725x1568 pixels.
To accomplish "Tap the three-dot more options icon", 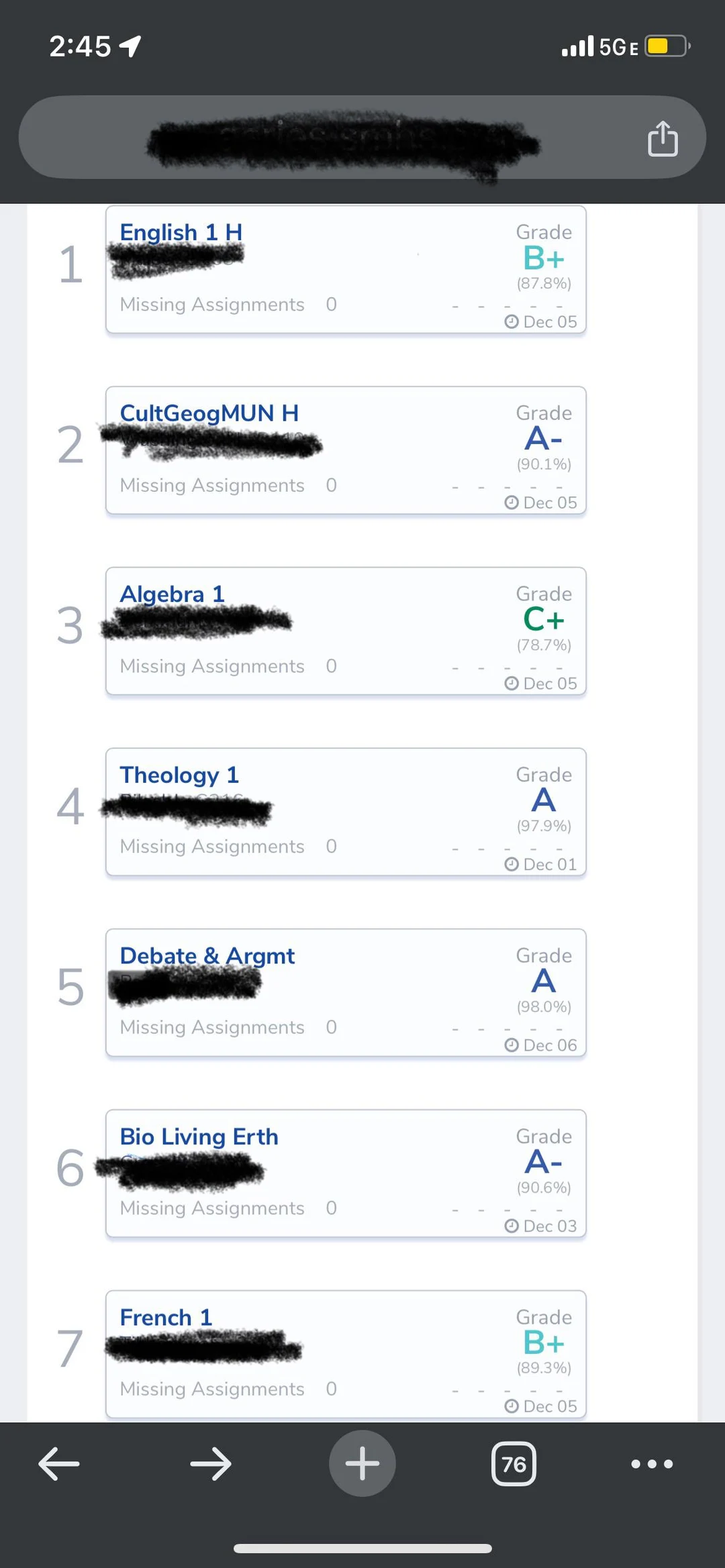I will tap(652, 1464).
